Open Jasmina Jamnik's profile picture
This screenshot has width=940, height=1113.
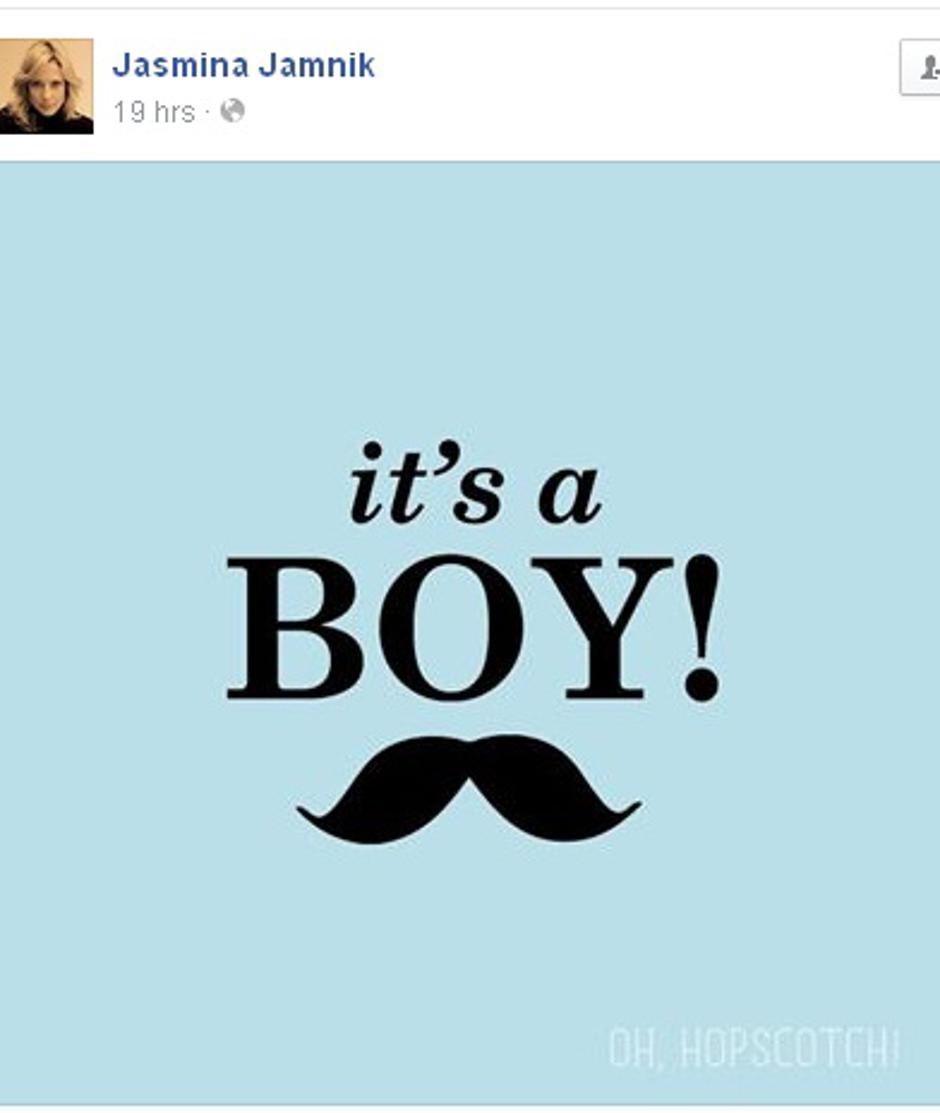46,86
